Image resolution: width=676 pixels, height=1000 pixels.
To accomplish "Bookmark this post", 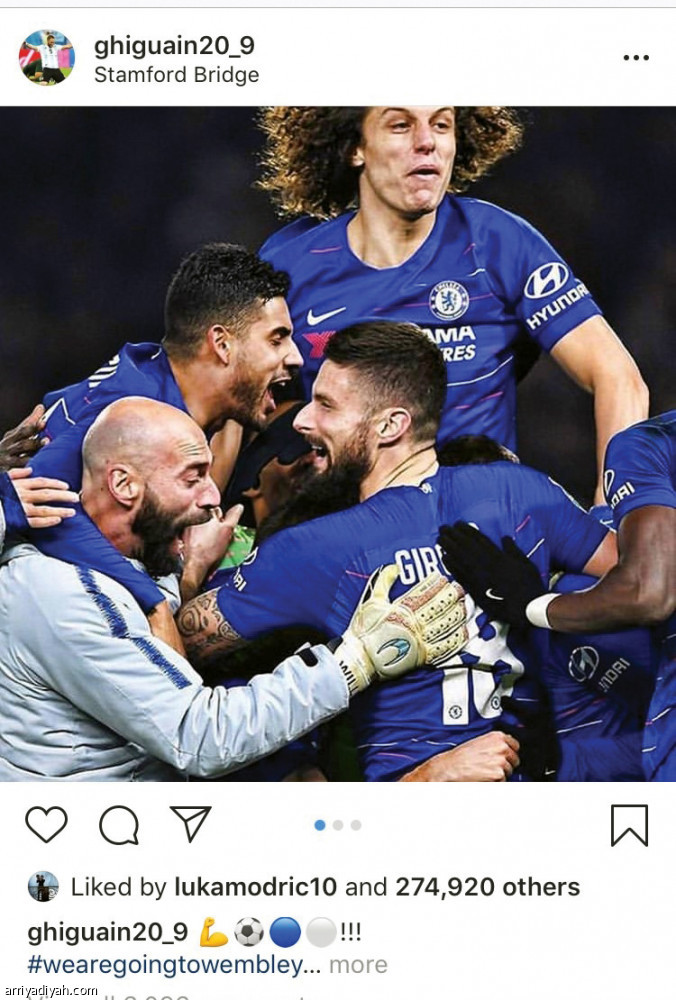I will coord(629,825).
